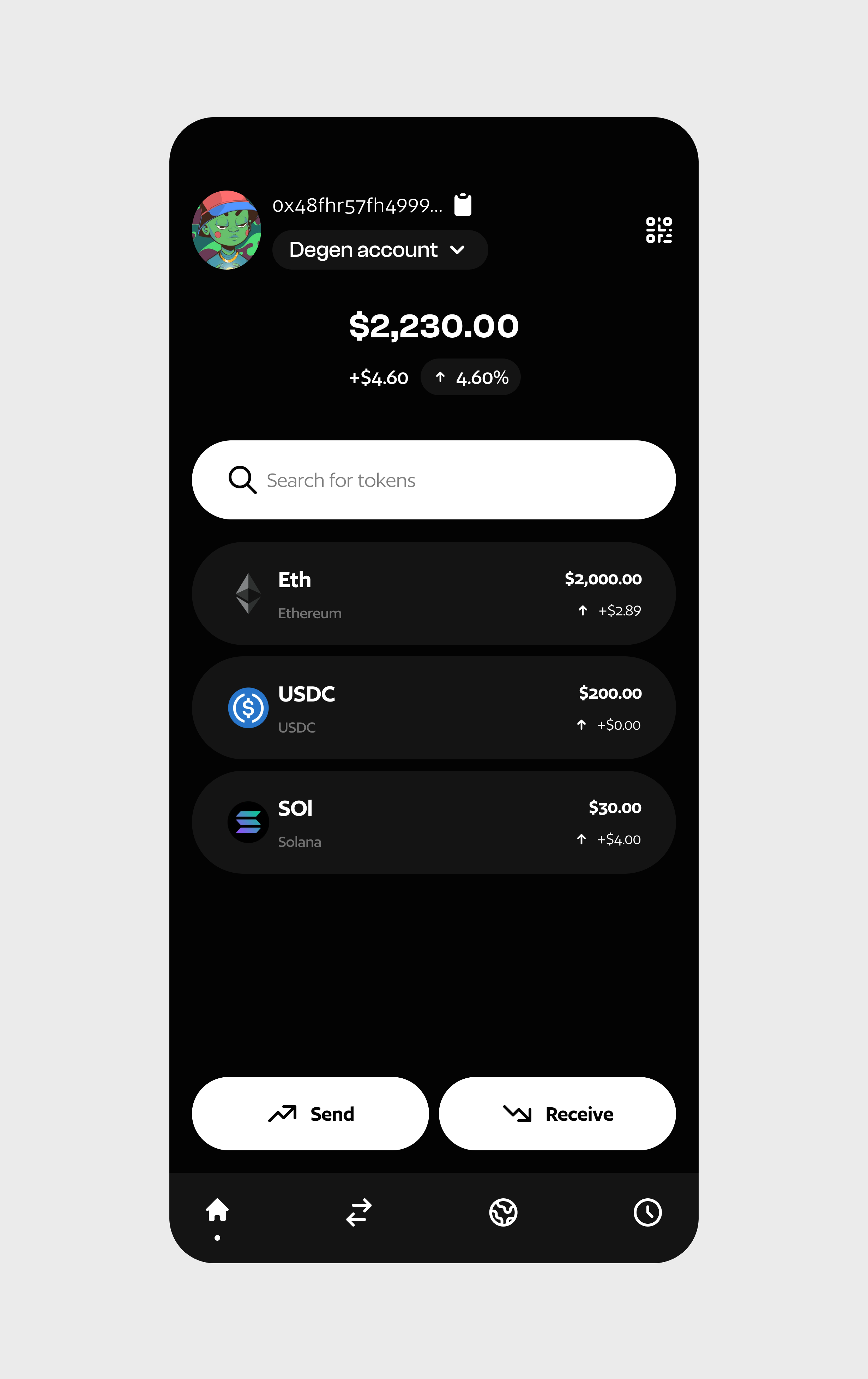Open the Degen account switcher
Screen dimensions: 868x1379
click(380, 250)
